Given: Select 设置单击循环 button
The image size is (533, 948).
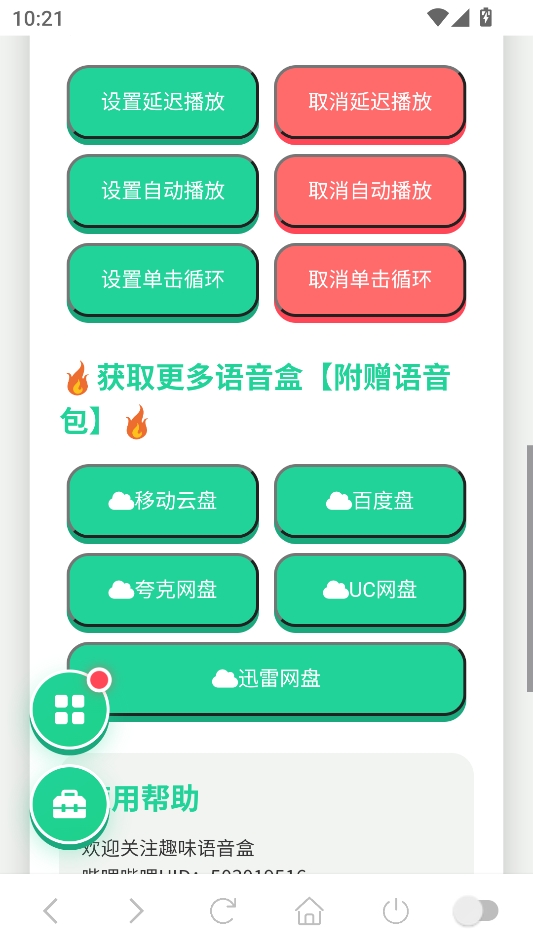Looking at the screenshot, I should coord(163,281).
